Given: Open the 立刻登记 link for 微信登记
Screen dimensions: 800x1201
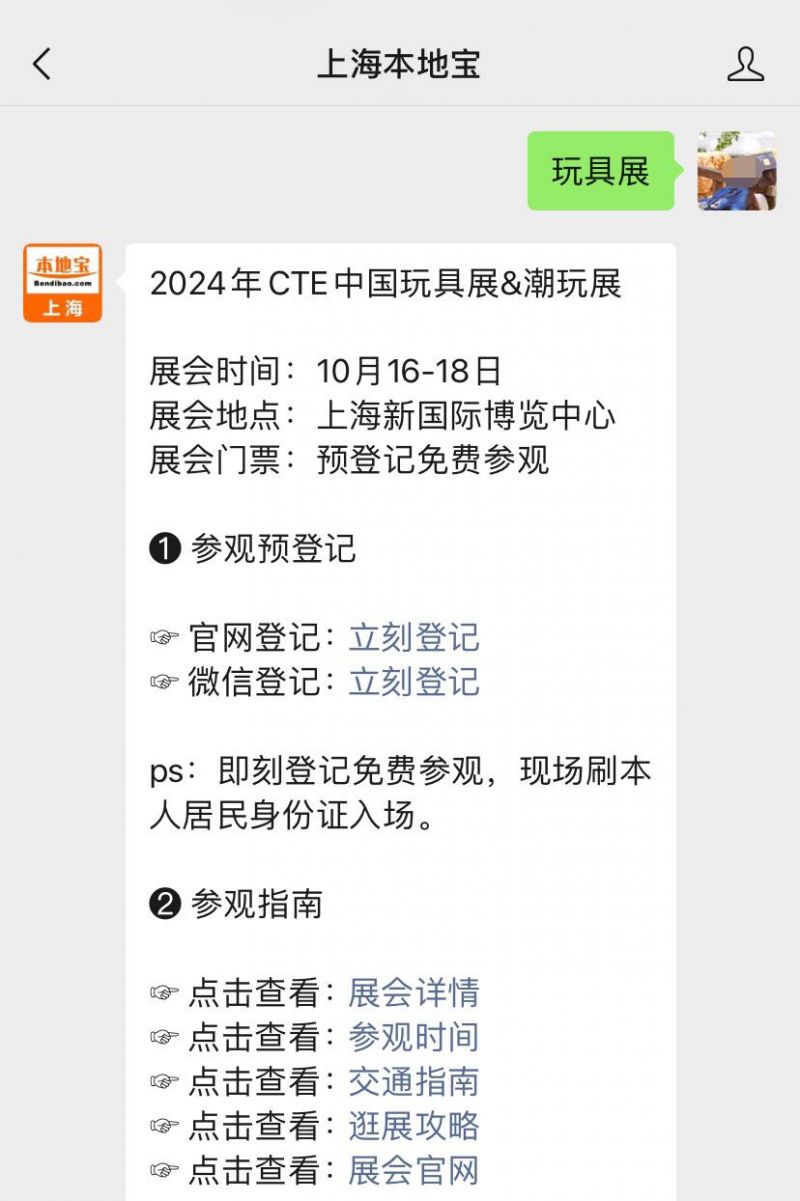Looking at the screenshot, I should 414,681.
